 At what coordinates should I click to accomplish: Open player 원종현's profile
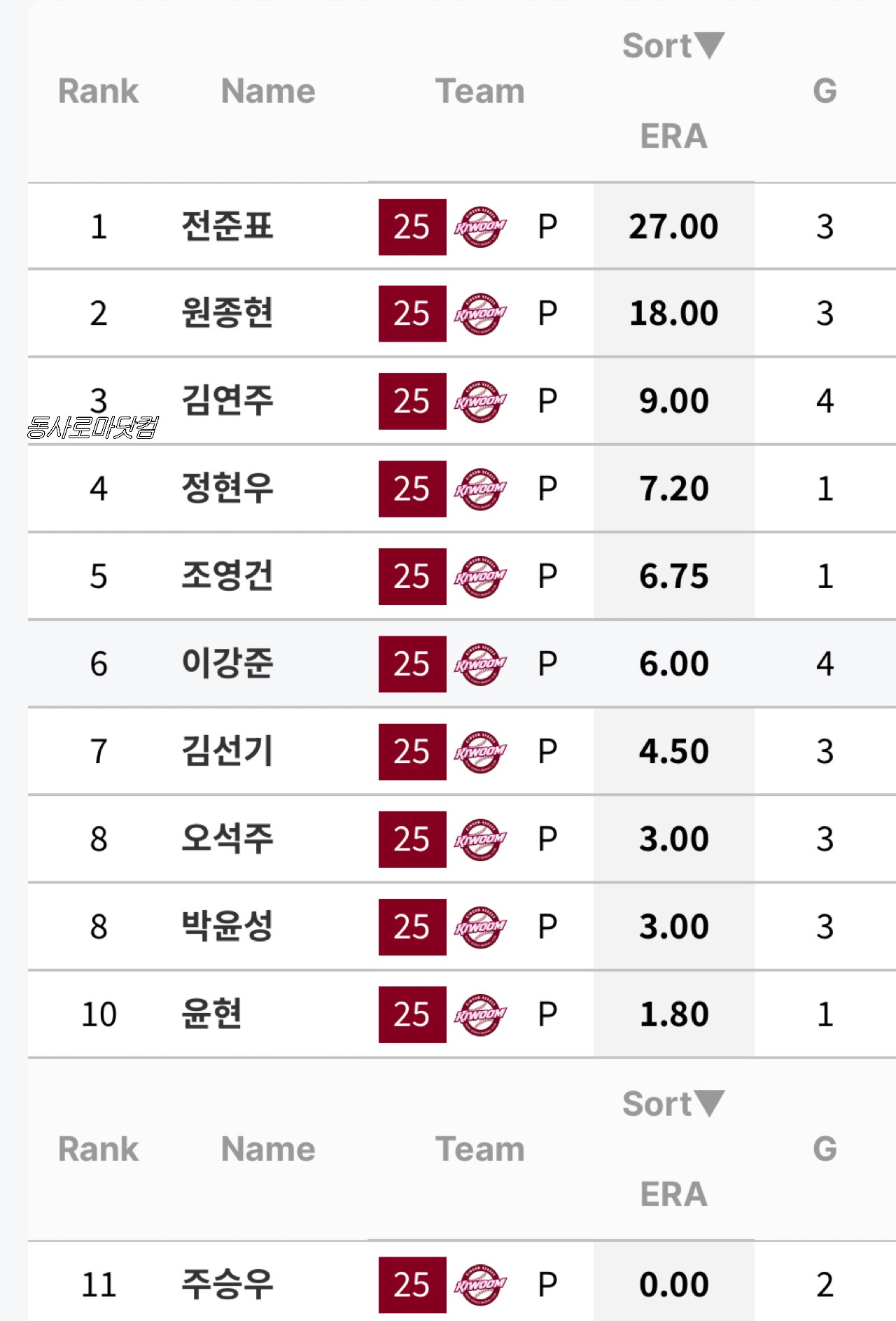coord(227,313)
